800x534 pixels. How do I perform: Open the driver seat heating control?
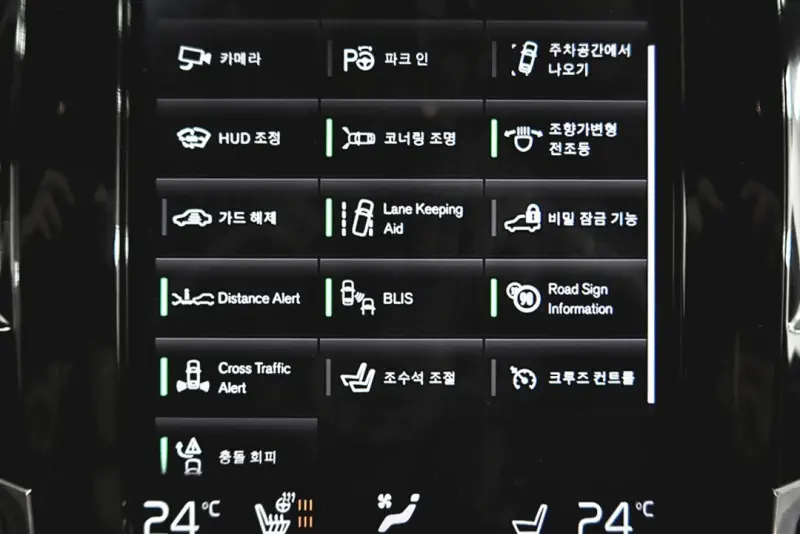tap(283, 515)
